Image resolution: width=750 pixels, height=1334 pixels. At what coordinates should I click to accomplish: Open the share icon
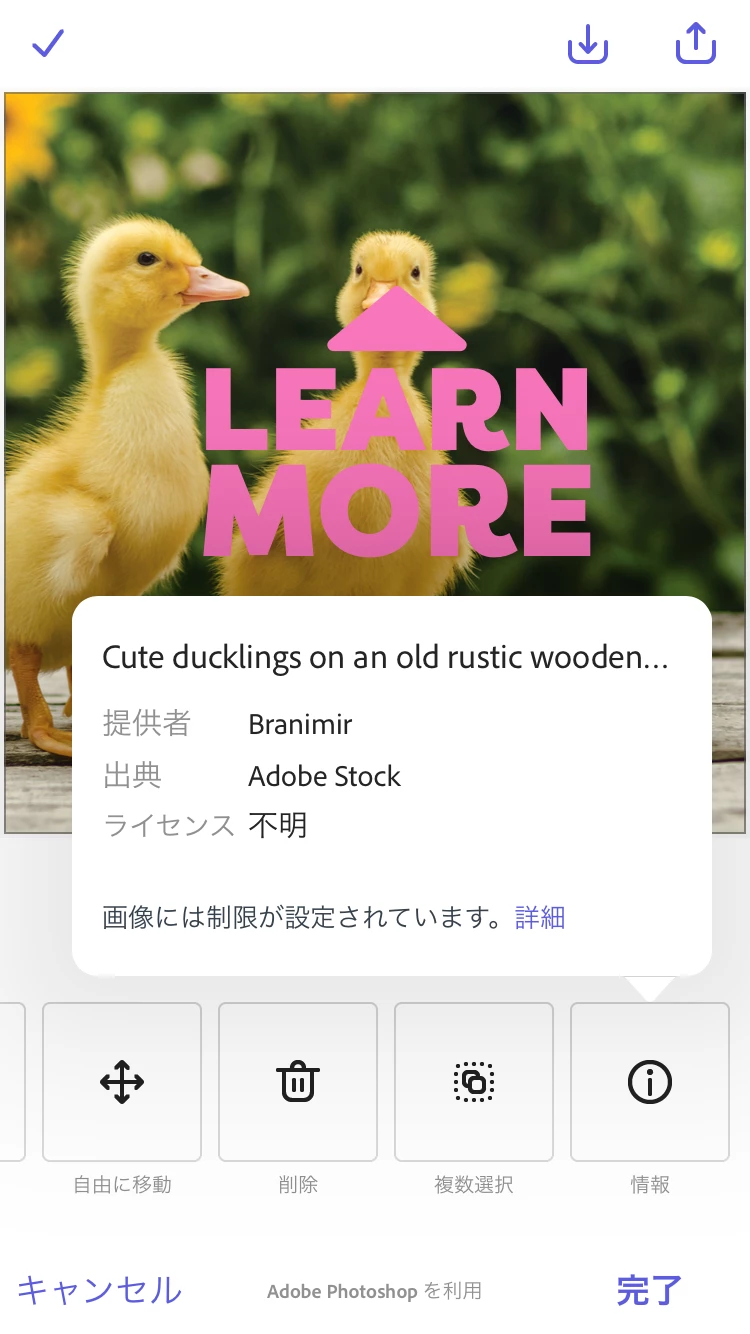click(696, 44)
